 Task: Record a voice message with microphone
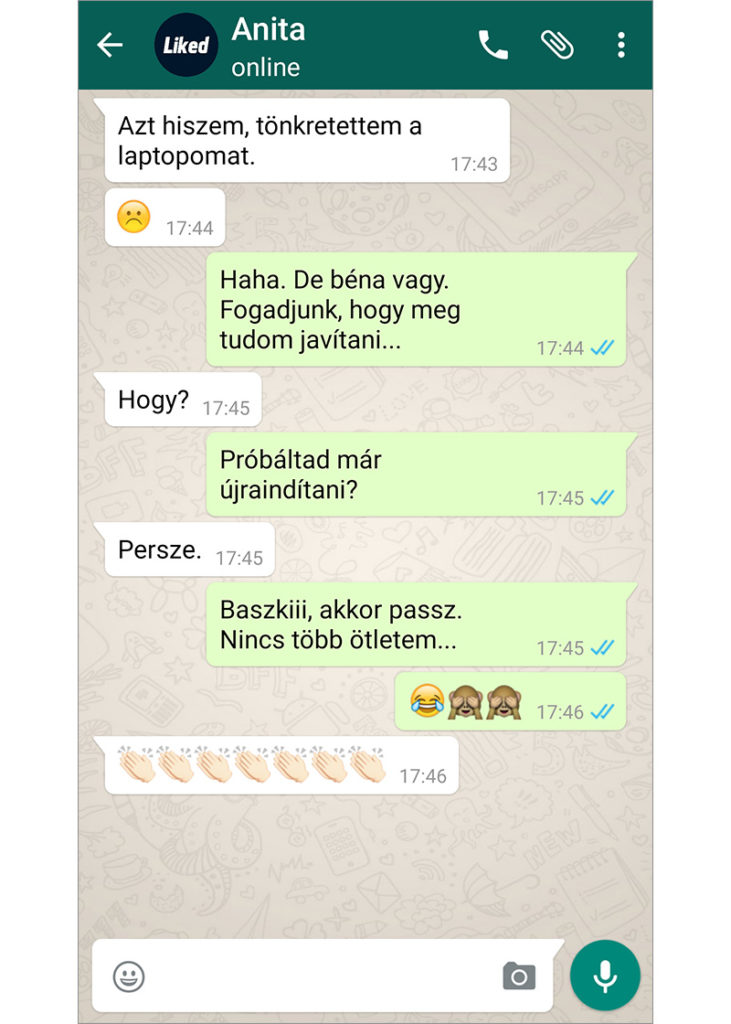[605, 975]
